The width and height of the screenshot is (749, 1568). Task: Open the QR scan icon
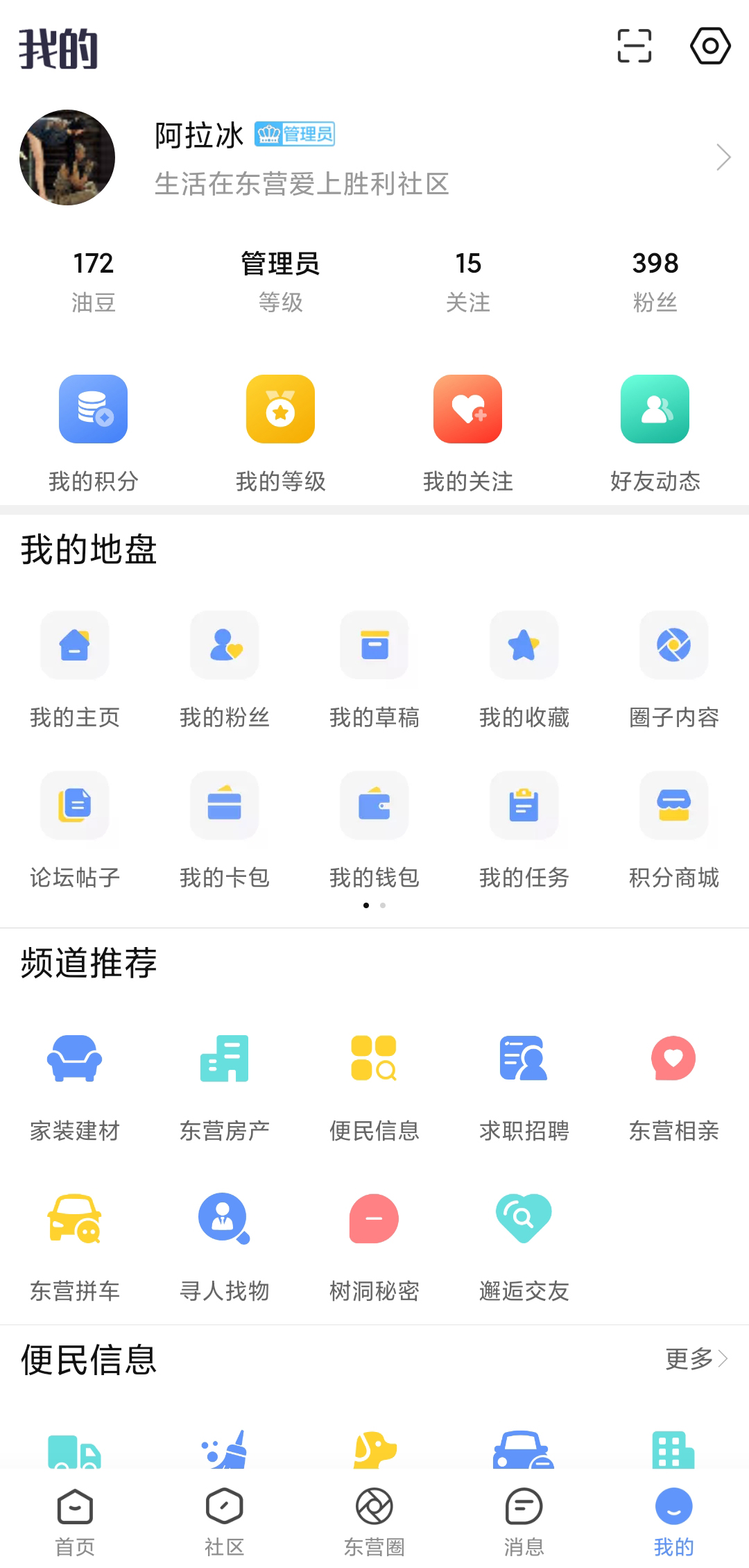pyautogui.click(x=635, y=45)
